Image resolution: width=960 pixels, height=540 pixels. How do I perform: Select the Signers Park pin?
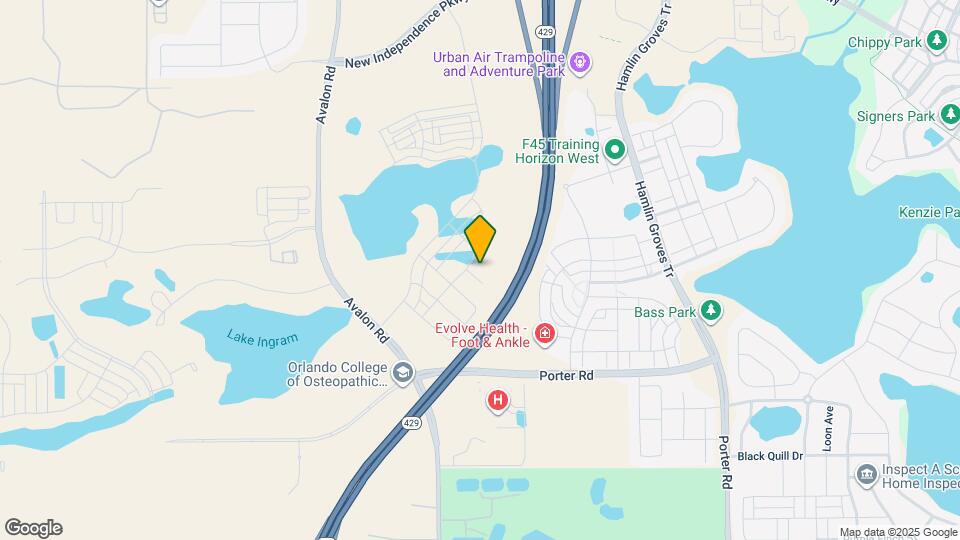pos(950,114)
